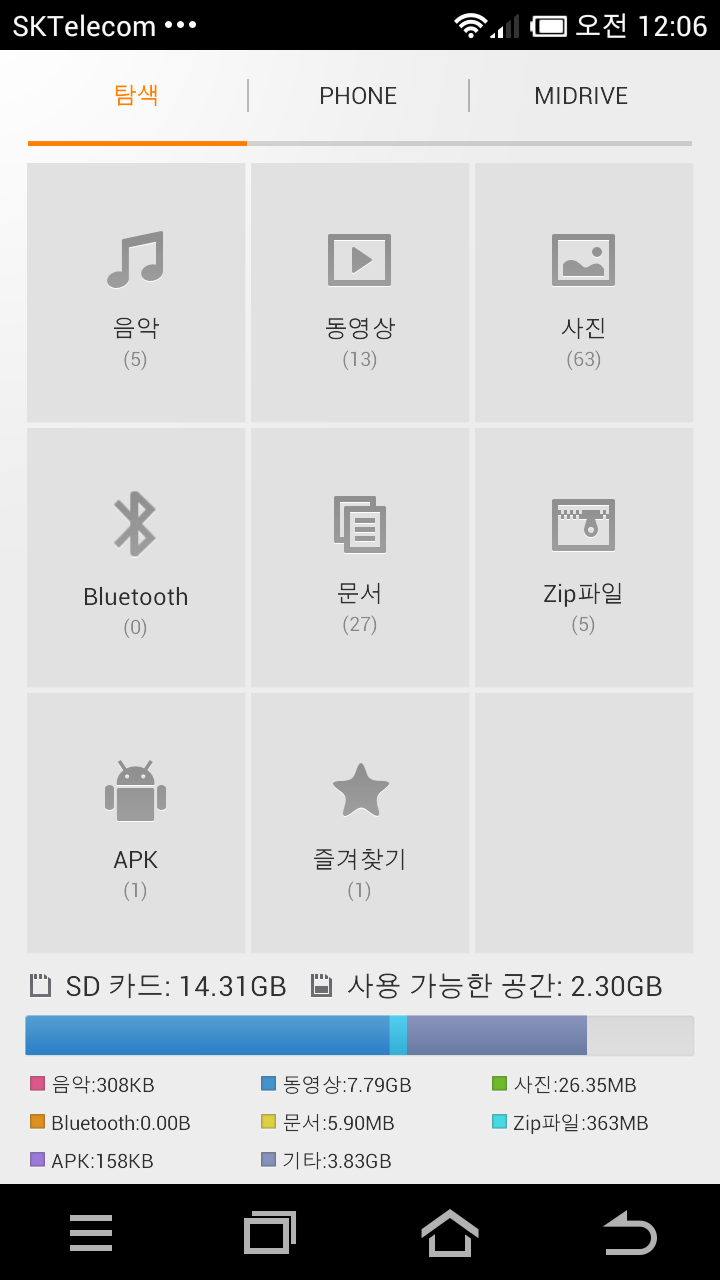Screen dimensions: 720x1280
Task: Switch to the MIDRIVE tab
Action: pos(581,96)
